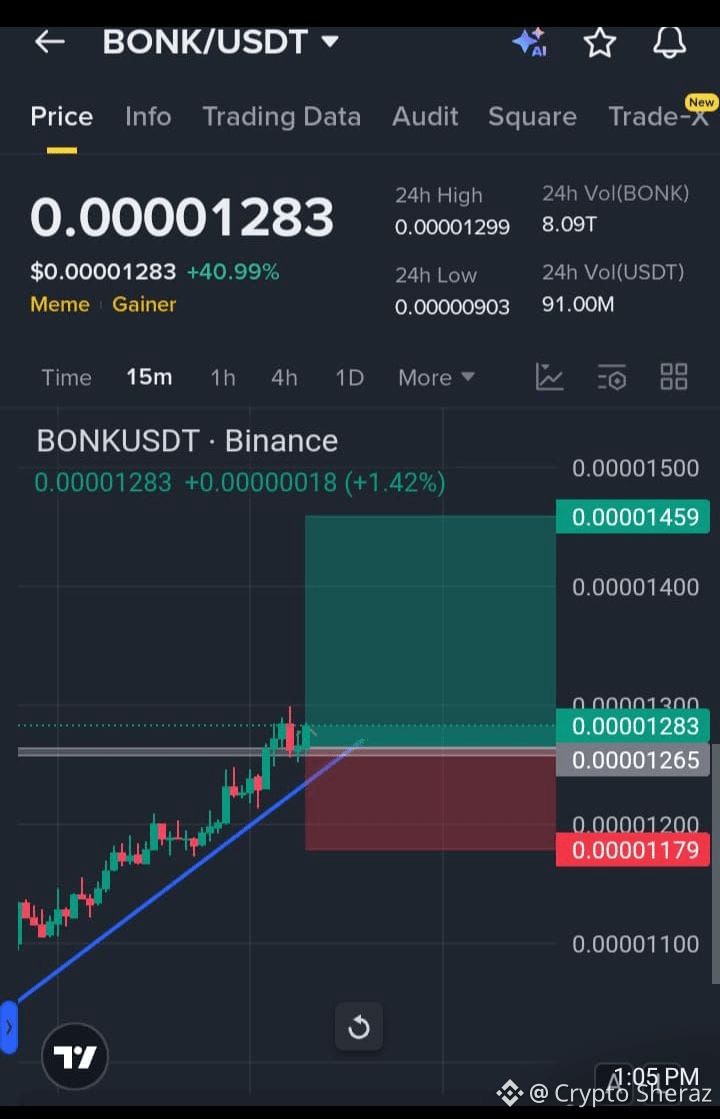Screen dimensions: 720x1119
Task: Enable the Time axis interval option
Action: (x=66, y=377)
